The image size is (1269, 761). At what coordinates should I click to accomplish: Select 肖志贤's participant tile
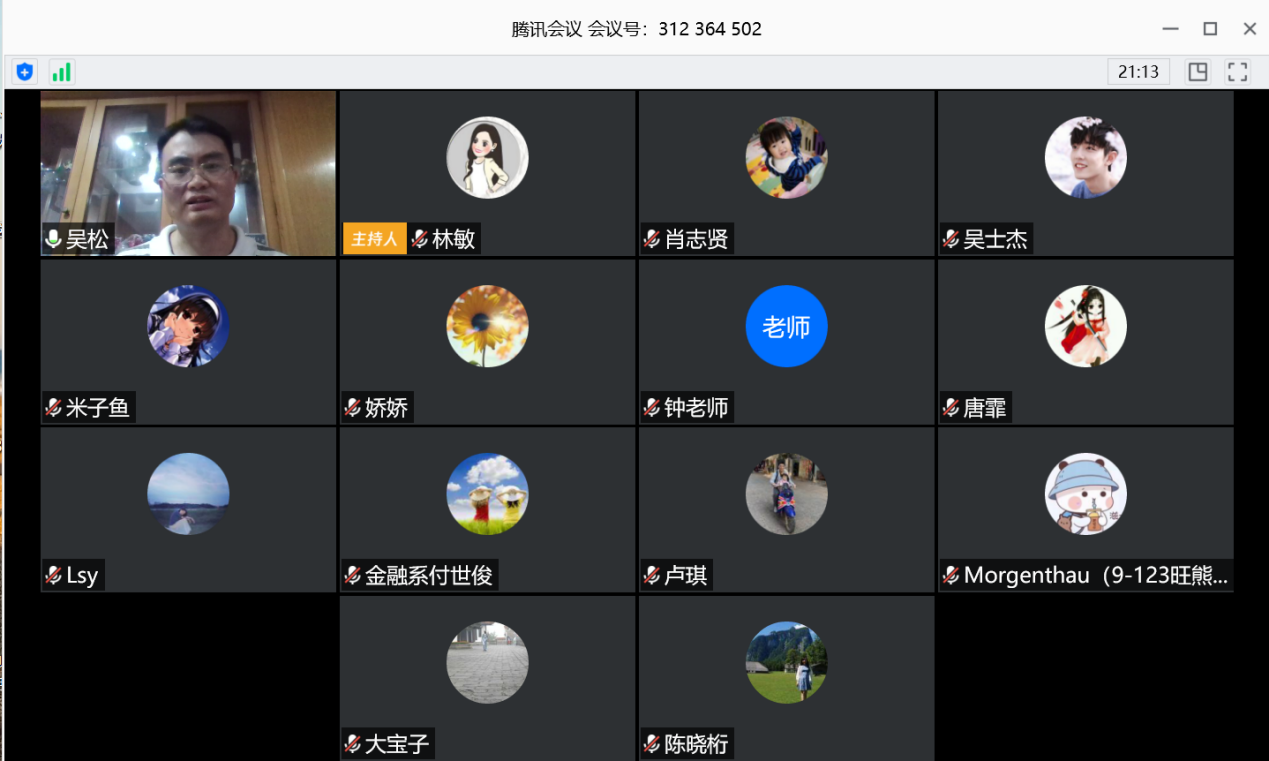coord(786,173)
